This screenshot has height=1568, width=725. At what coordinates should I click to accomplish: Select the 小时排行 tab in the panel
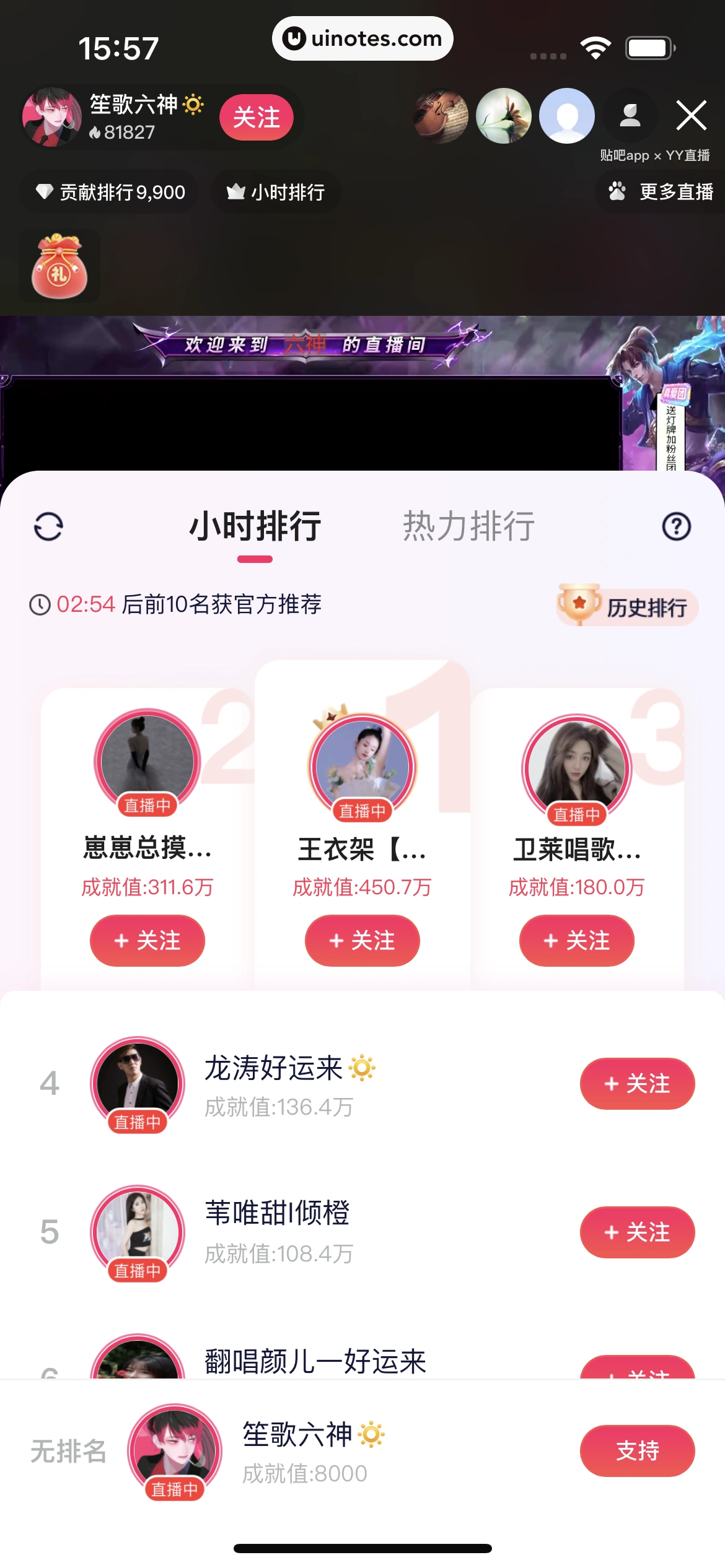(x=255, y=527)
